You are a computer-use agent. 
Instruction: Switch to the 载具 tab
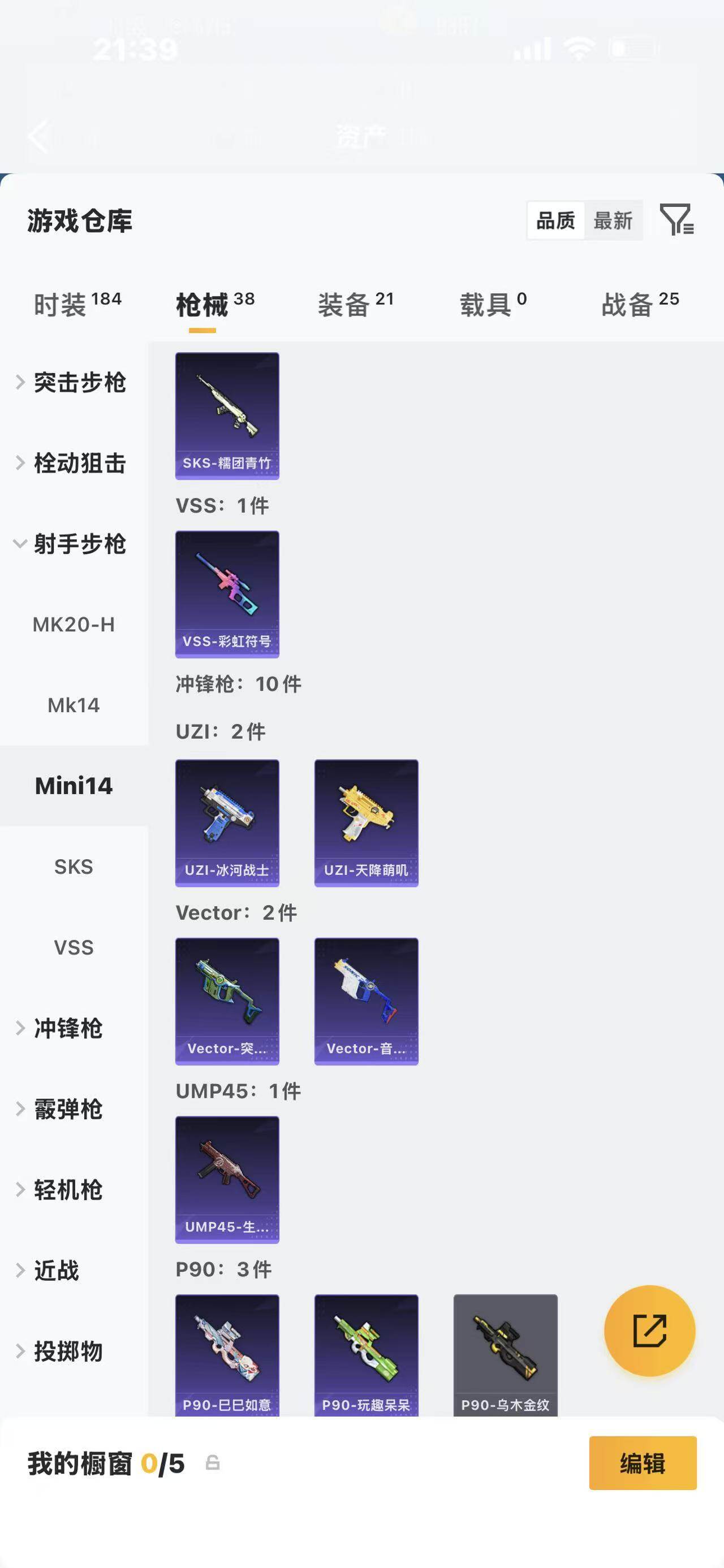(x=493, y=304)
